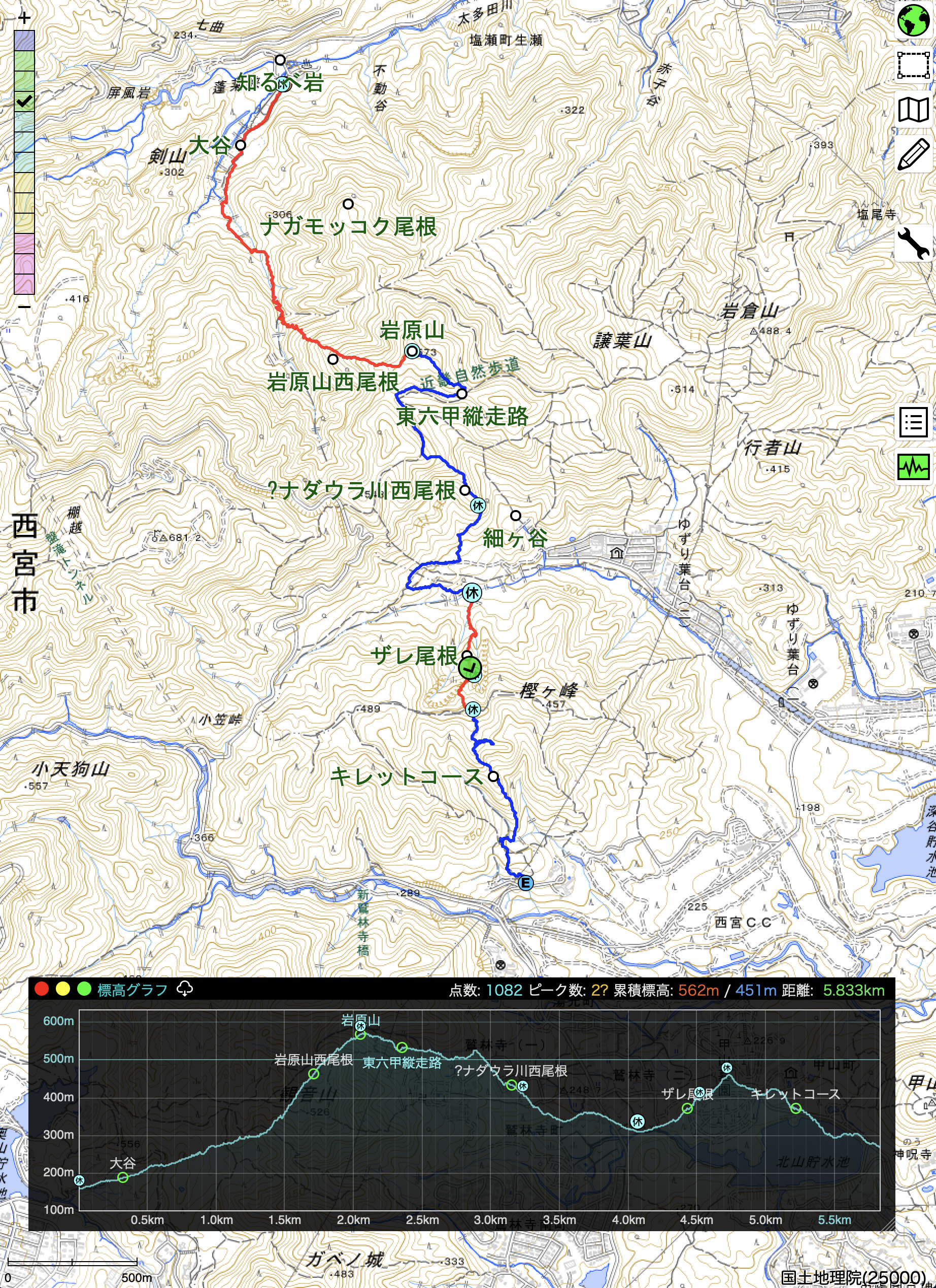The height and width of the screenshot is (1288, 936).
Task: Select the 細ヶ谷 waypoint marker
Action: [x=515, y=516]
